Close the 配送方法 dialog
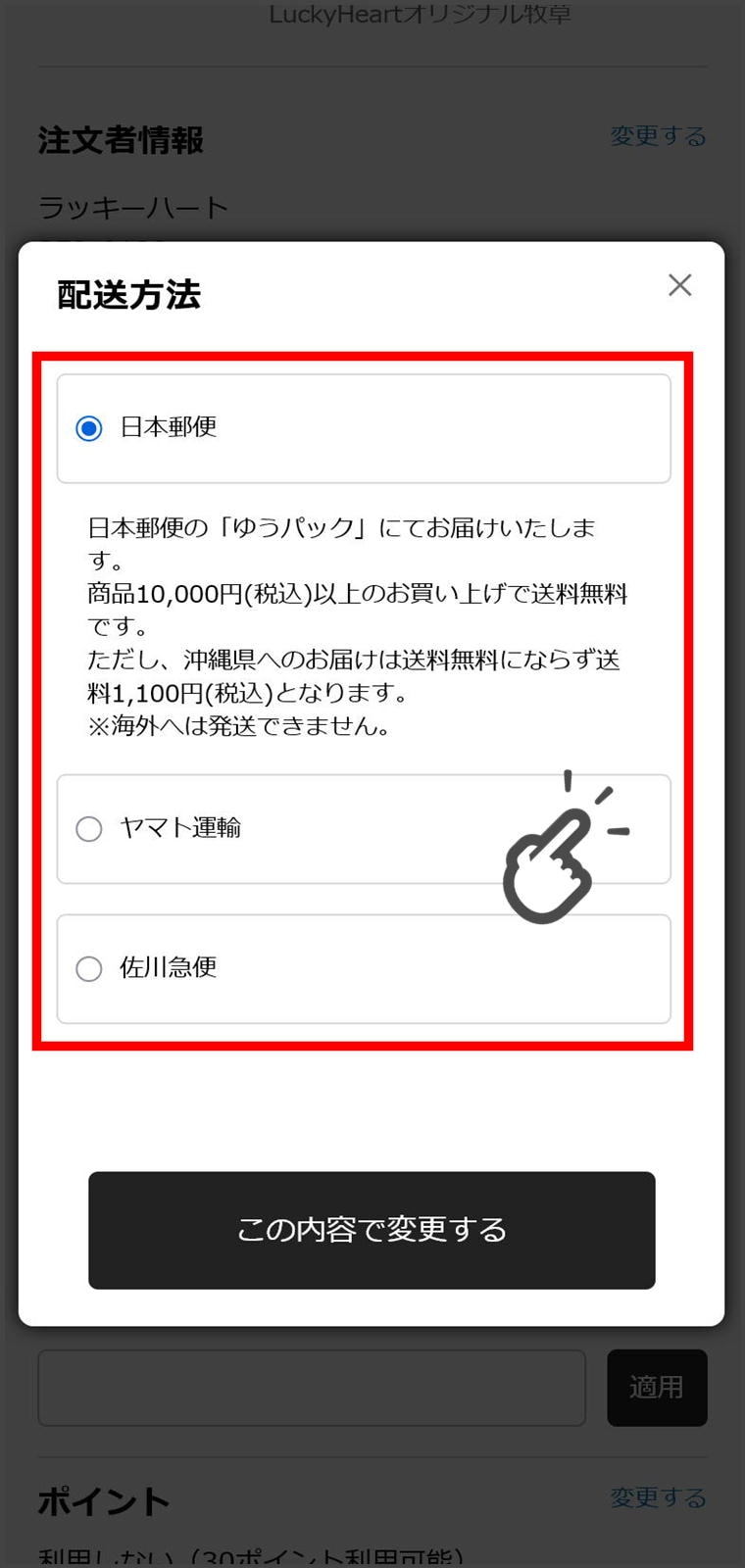Image resolution: width=745 pixels, height=1568 pixels. pos(679,285)
